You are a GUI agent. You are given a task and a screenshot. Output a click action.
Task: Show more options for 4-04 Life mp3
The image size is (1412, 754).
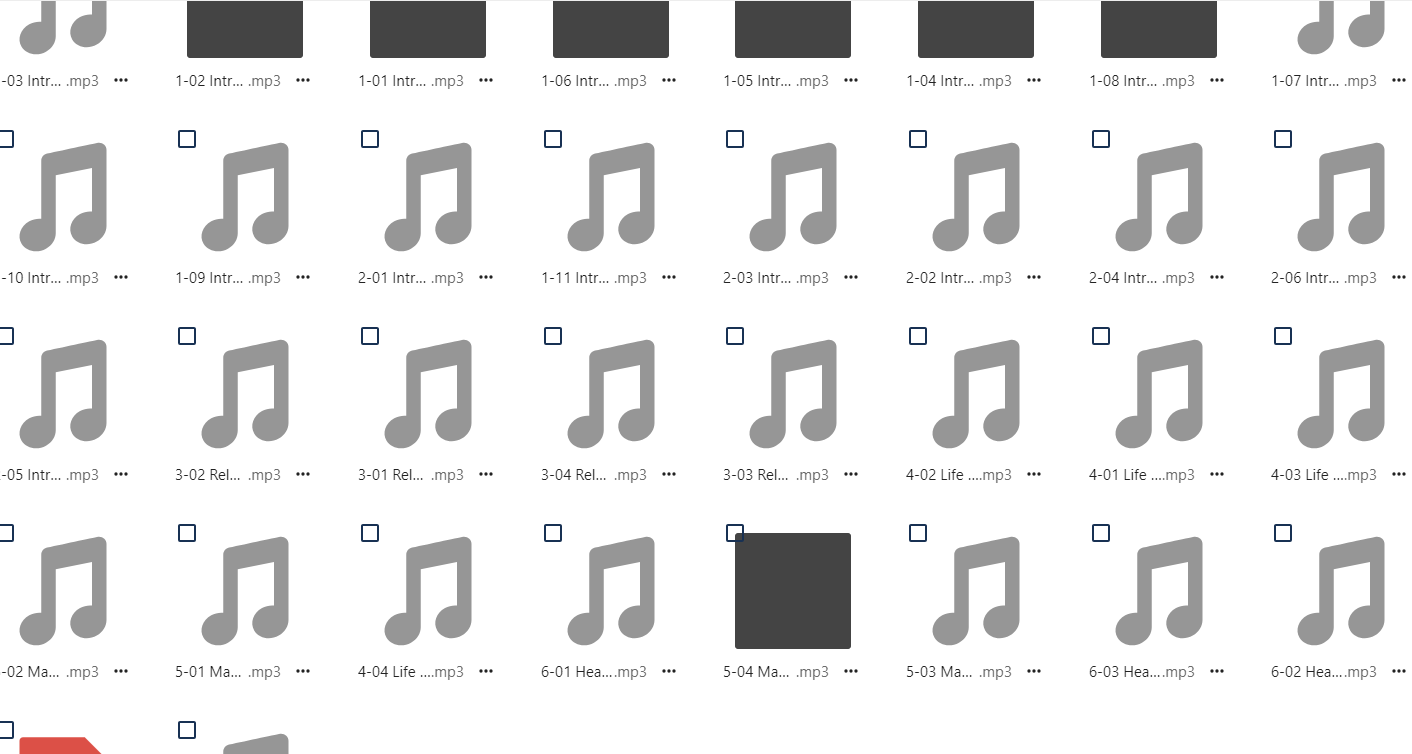[x=486, y=672]
